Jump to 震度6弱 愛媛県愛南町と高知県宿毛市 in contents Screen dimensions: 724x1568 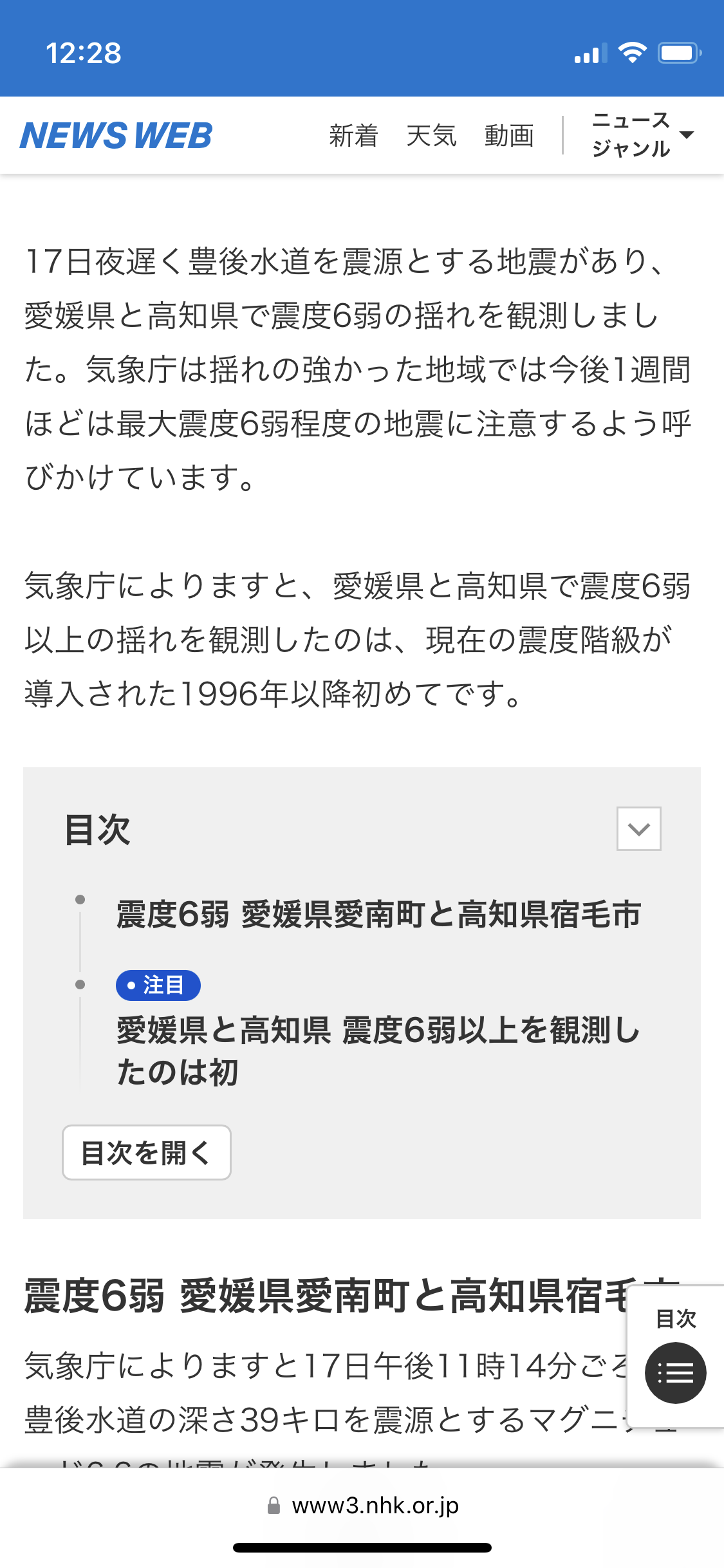378,915
